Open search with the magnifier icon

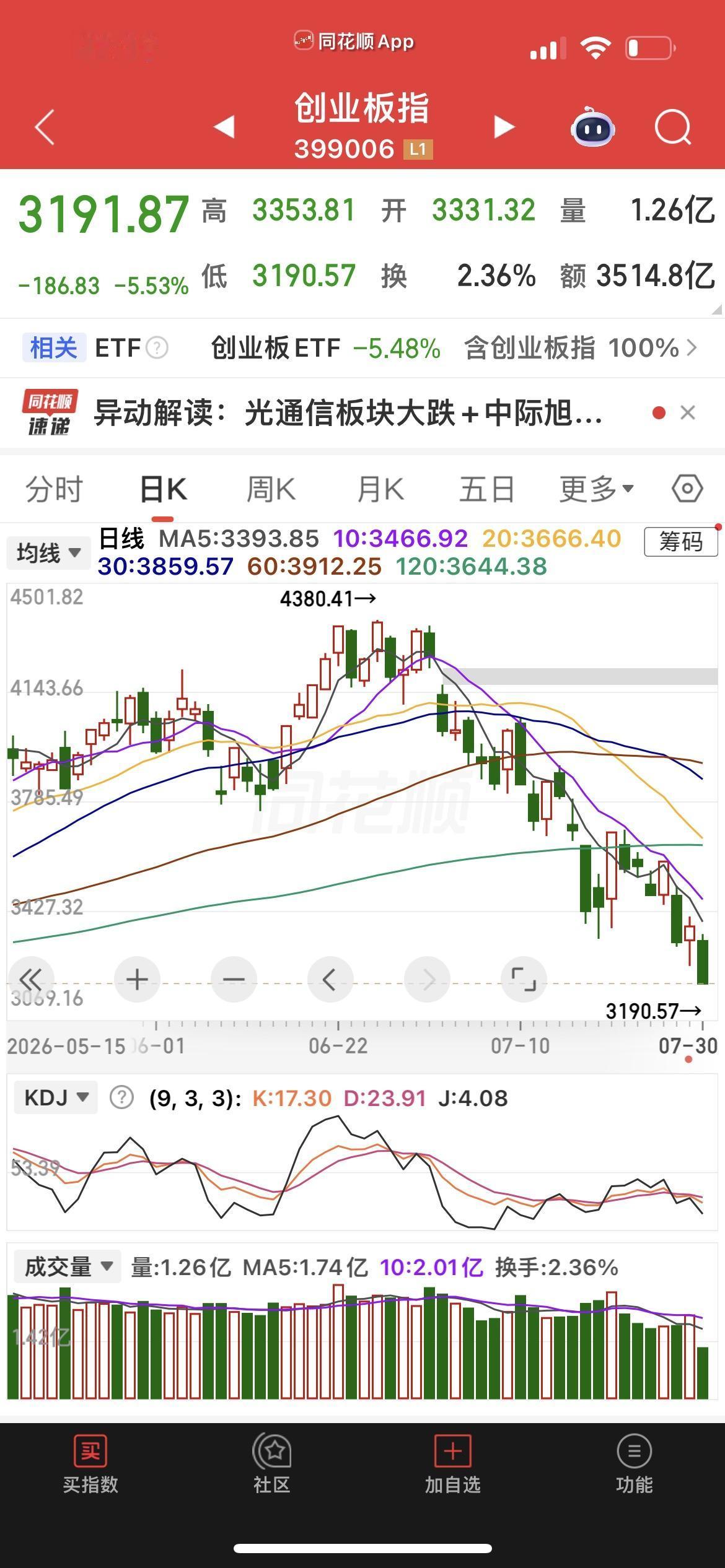point(673,128)
